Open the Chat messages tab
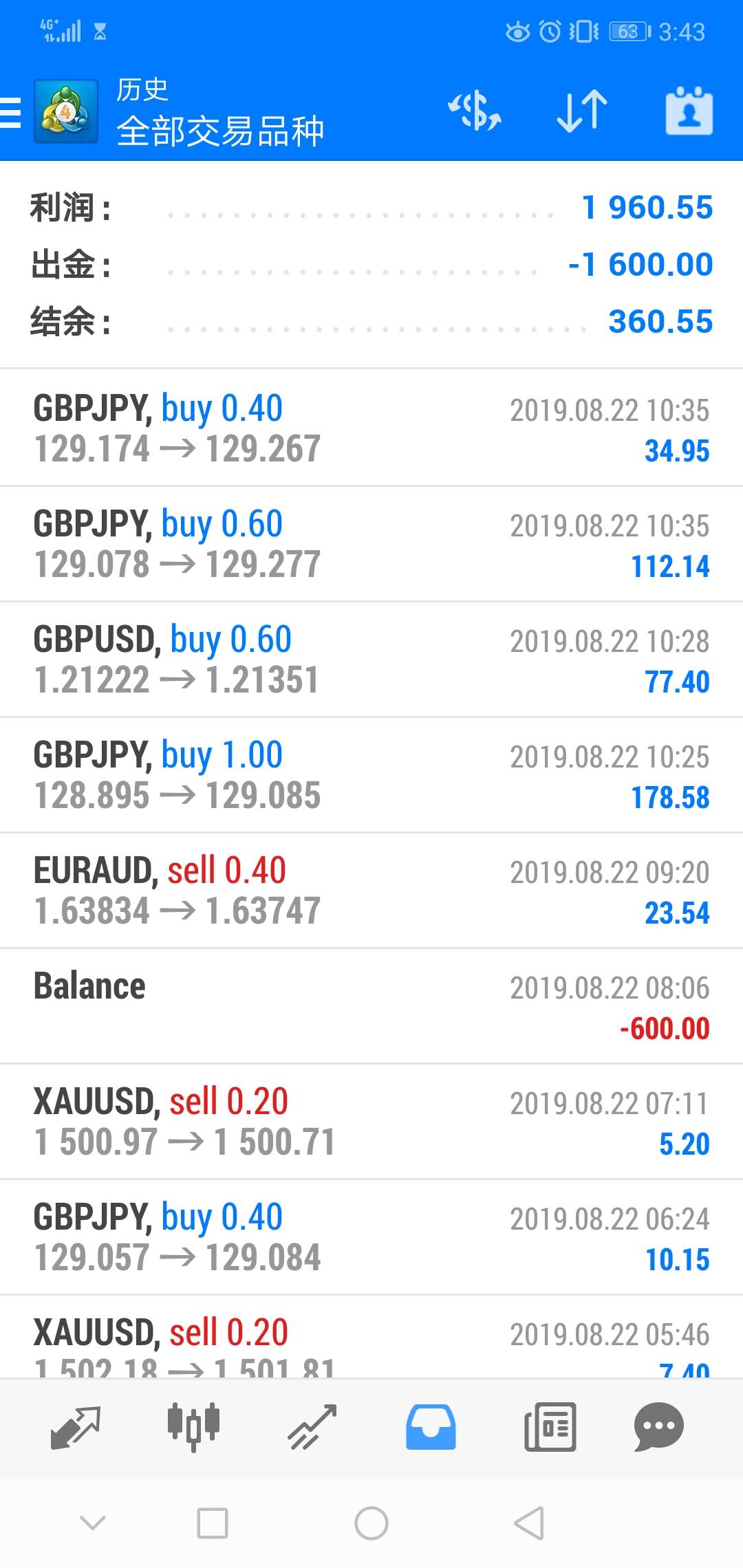Viewport: 743px width, 1568px height. tap(658, 1427)
